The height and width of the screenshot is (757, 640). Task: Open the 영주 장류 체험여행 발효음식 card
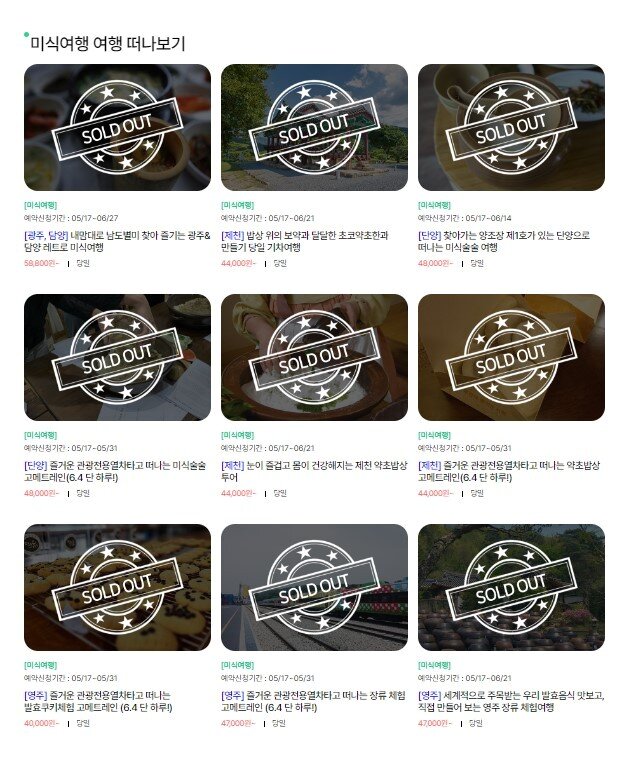click(x=511, y=587)
